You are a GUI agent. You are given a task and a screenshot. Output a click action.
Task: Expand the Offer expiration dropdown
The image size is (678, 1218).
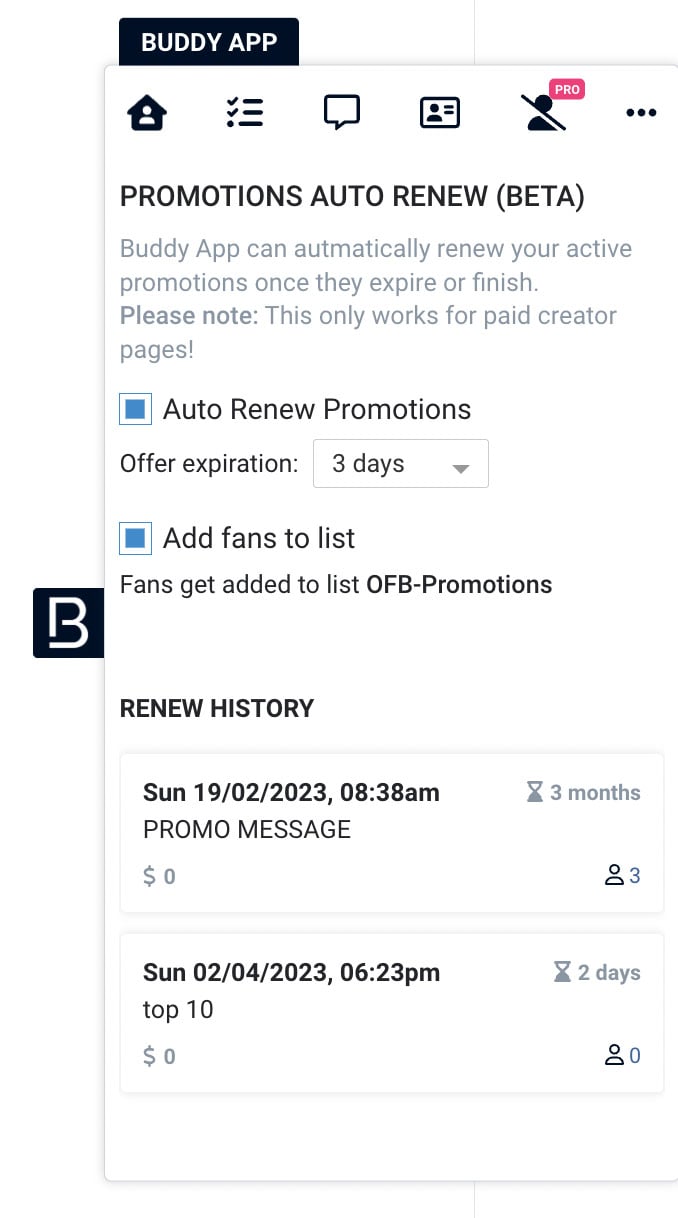click(x=401, y=464)
